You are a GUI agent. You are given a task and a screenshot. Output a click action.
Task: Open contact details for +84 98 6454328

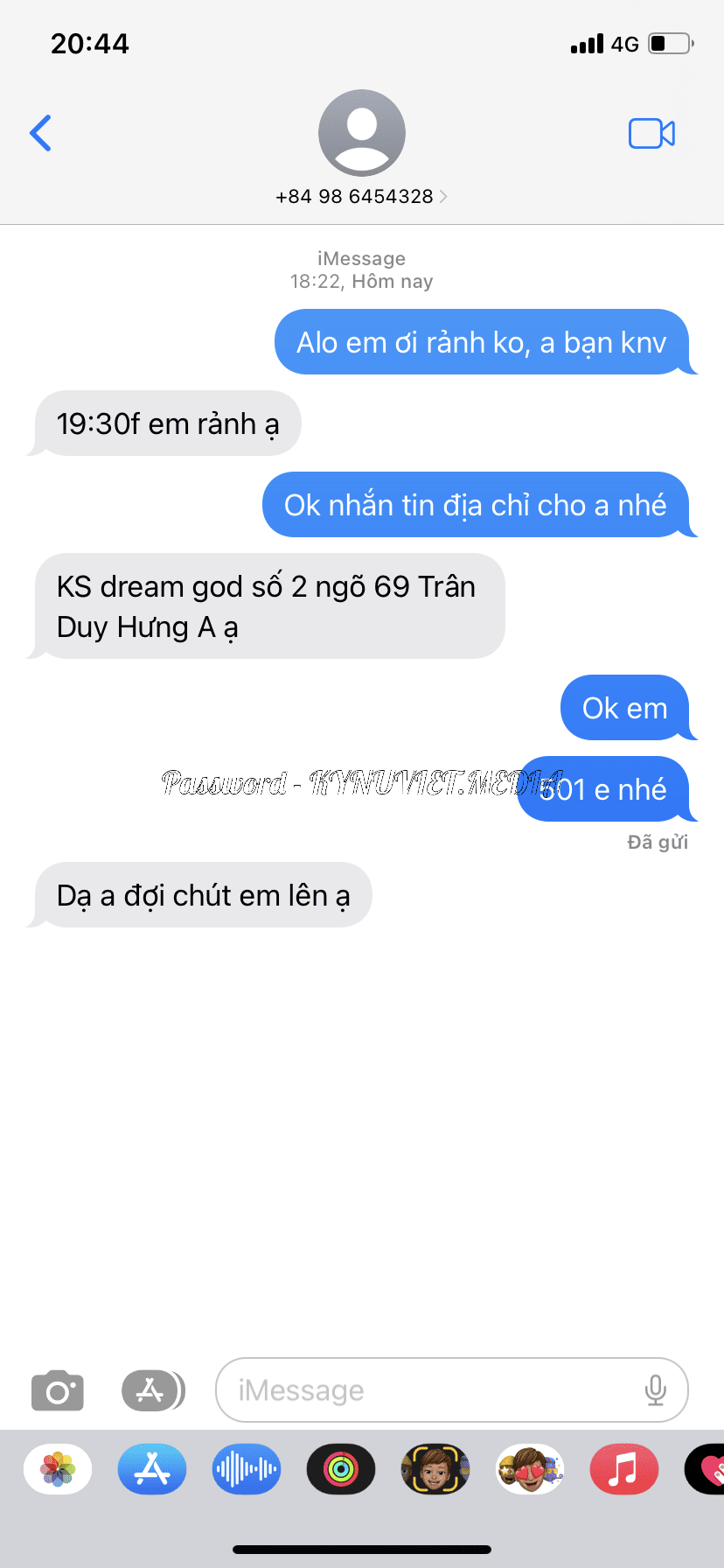361,196
